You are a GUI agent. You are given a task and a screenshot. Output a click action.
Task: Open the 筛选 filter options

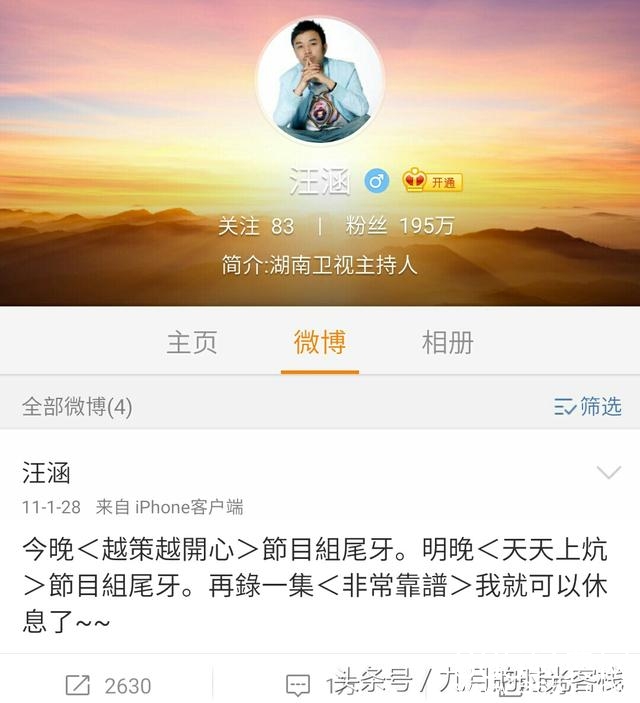[x=588, y=406]
